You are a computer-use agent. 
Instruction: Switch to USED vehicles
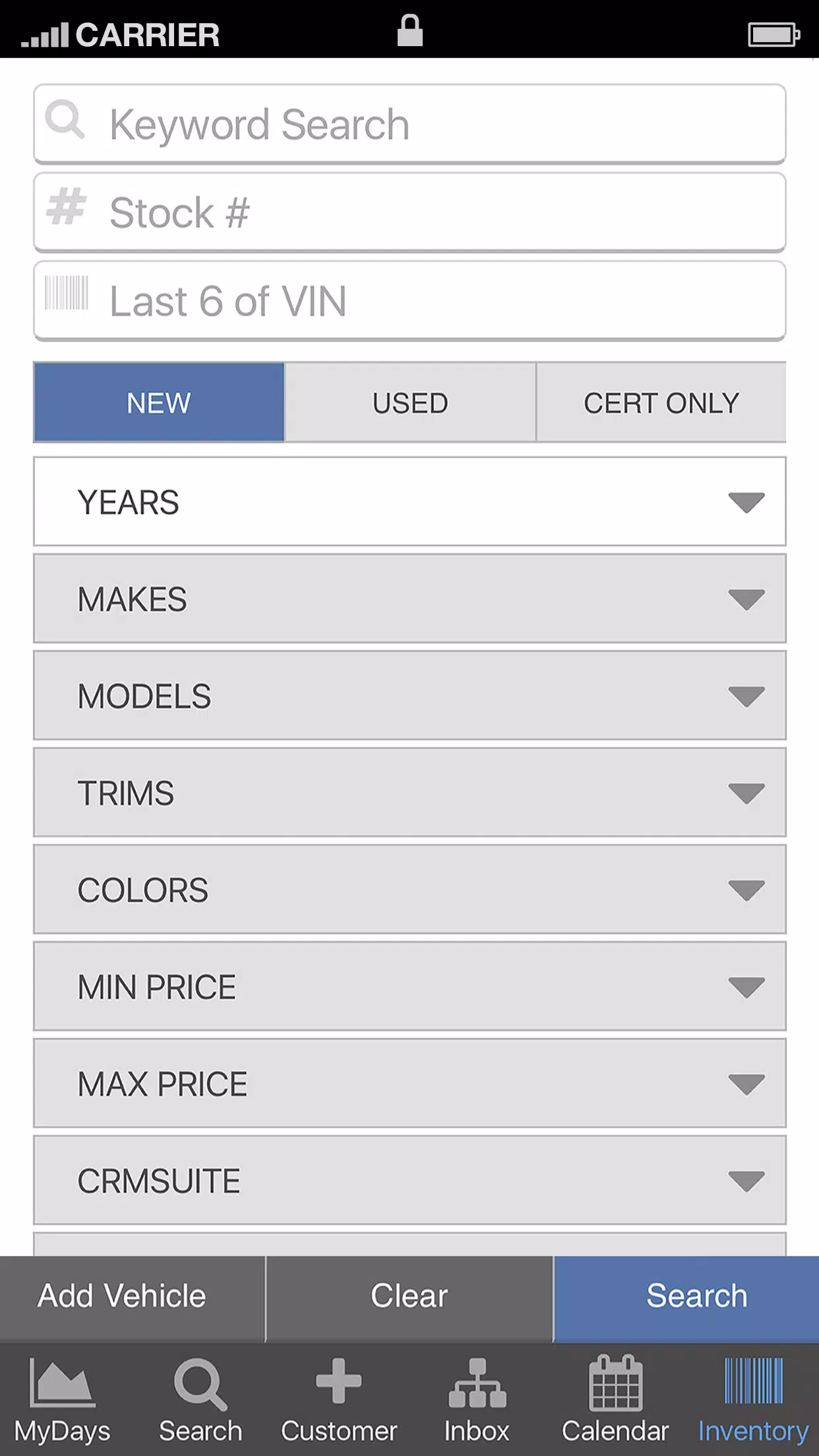point(409,402)
